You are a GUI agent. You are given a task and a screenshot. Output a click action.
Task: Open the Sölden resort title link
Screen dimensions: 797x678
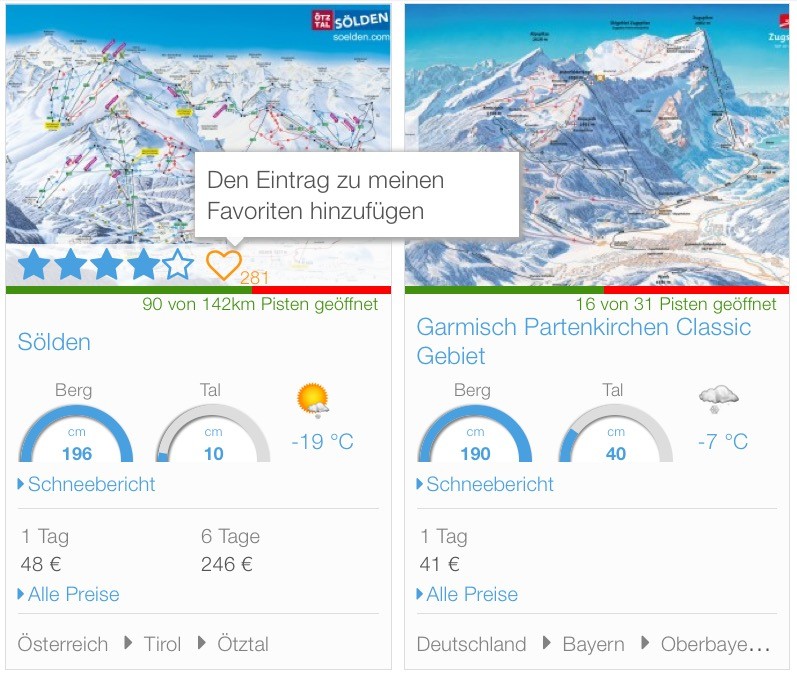tap(54, 342)
